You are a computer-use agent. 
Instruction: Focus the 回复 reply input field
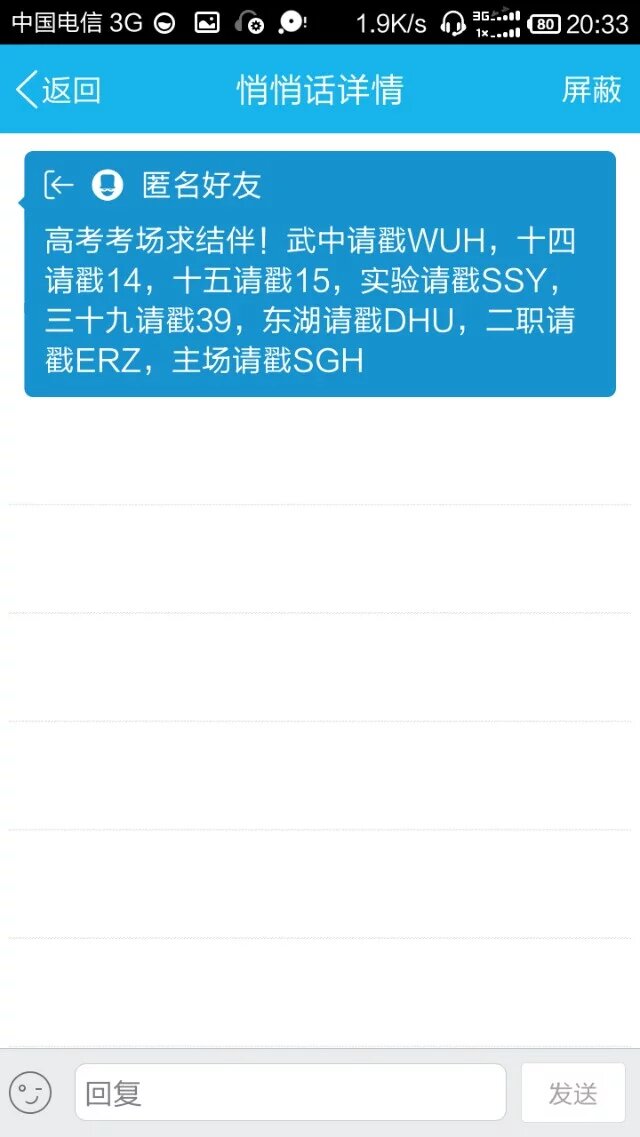click(290, 1092)
